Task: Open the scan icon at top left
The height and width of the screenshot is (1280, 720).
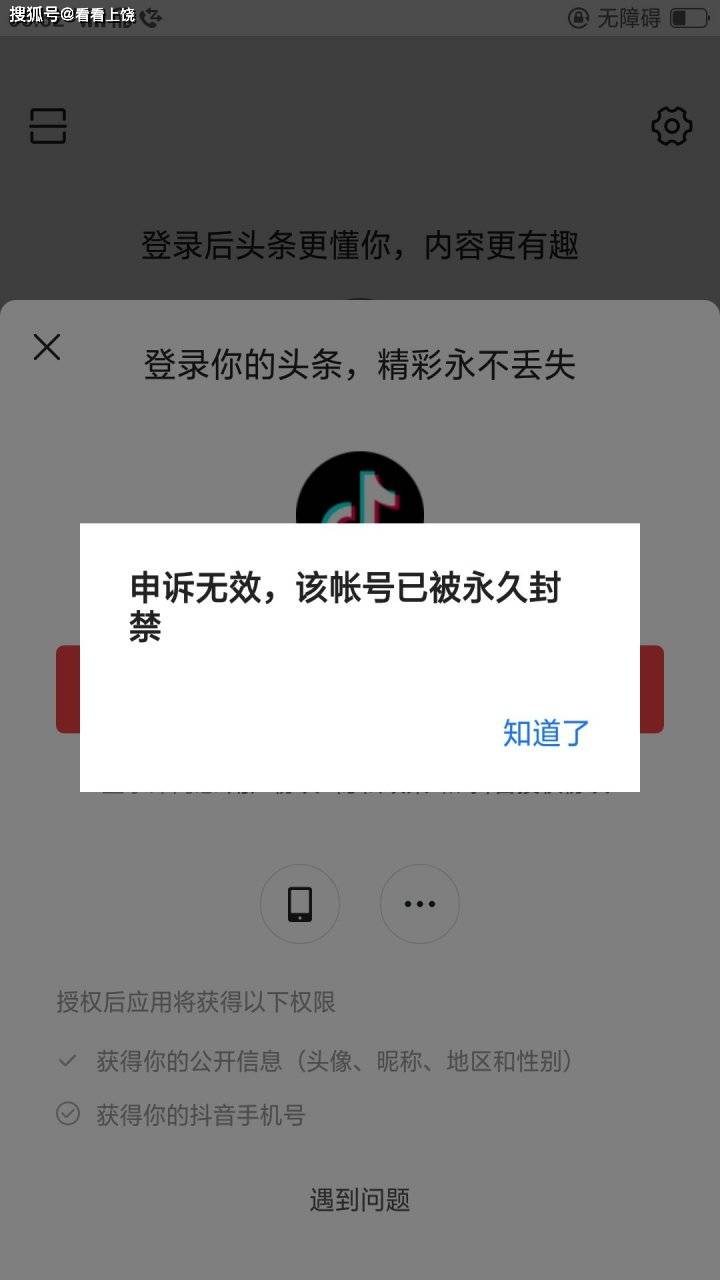Action: 48,126
